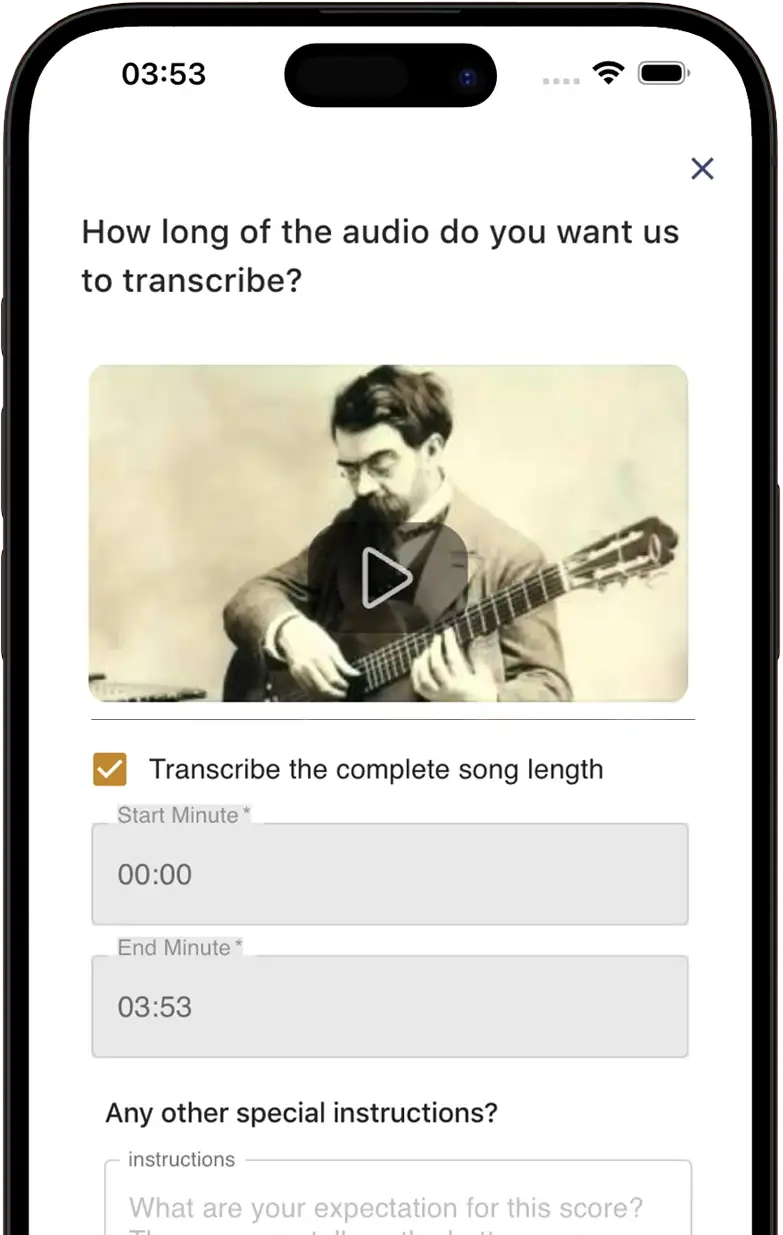Tap the clock icon area showing 03:53

[x=164, y=73]
